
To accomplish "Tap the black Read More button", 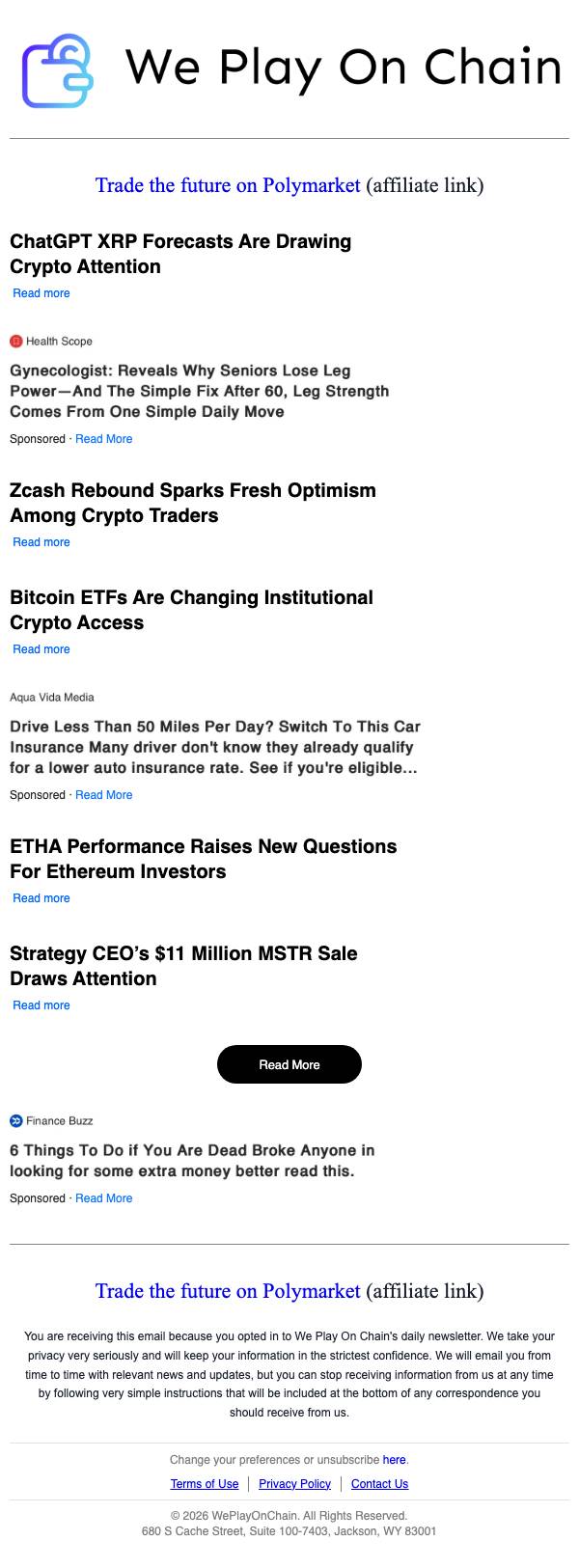I will pyautogui.click(x=289, y=1064).
